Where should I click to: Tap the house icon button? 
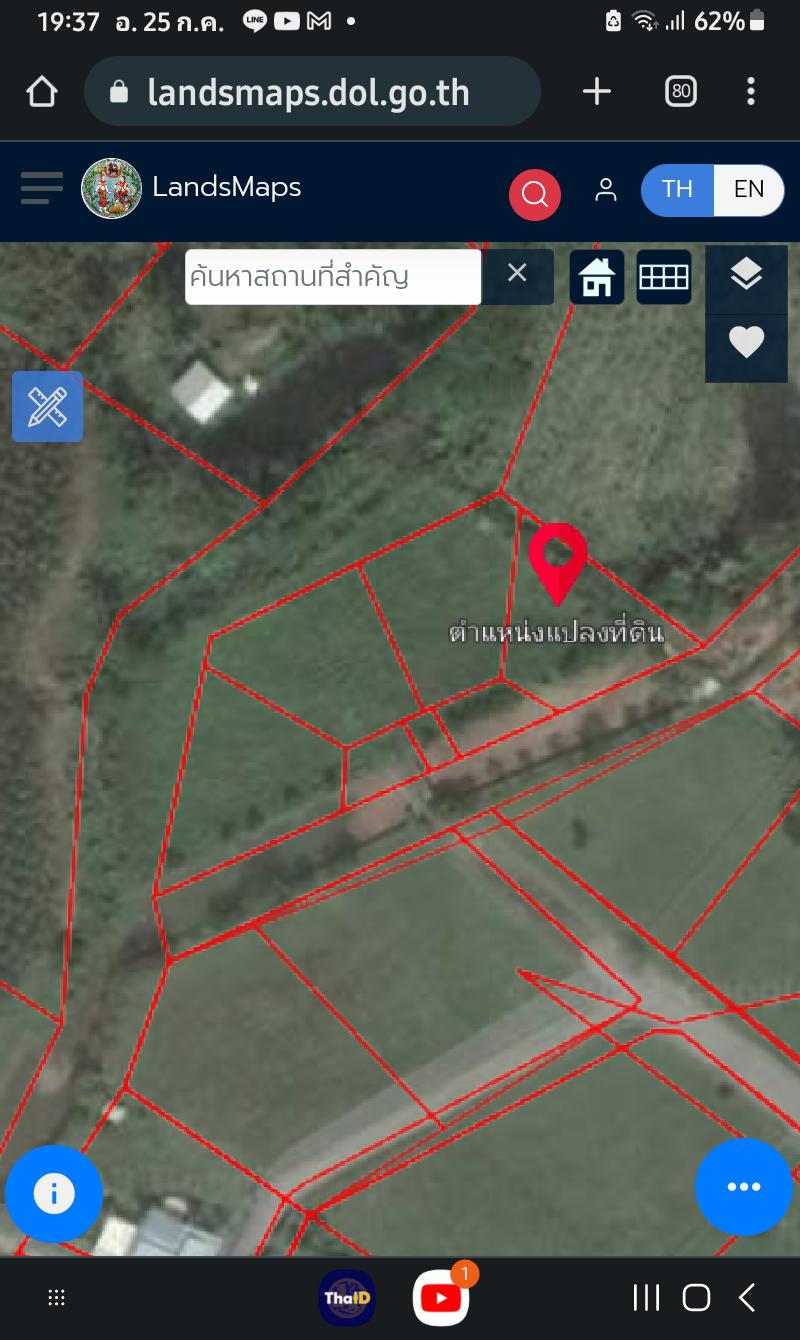click(597, 277)
